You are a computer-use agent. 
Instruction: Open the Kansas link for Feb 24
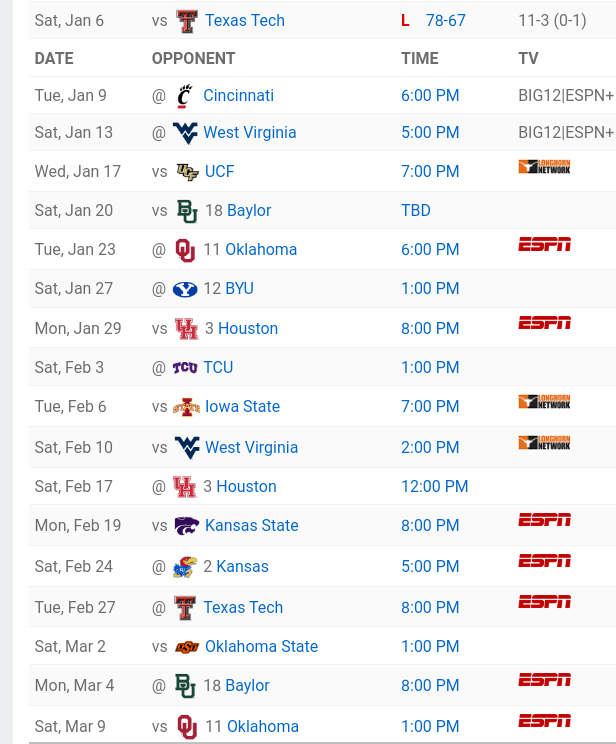[x=243, y=566]
